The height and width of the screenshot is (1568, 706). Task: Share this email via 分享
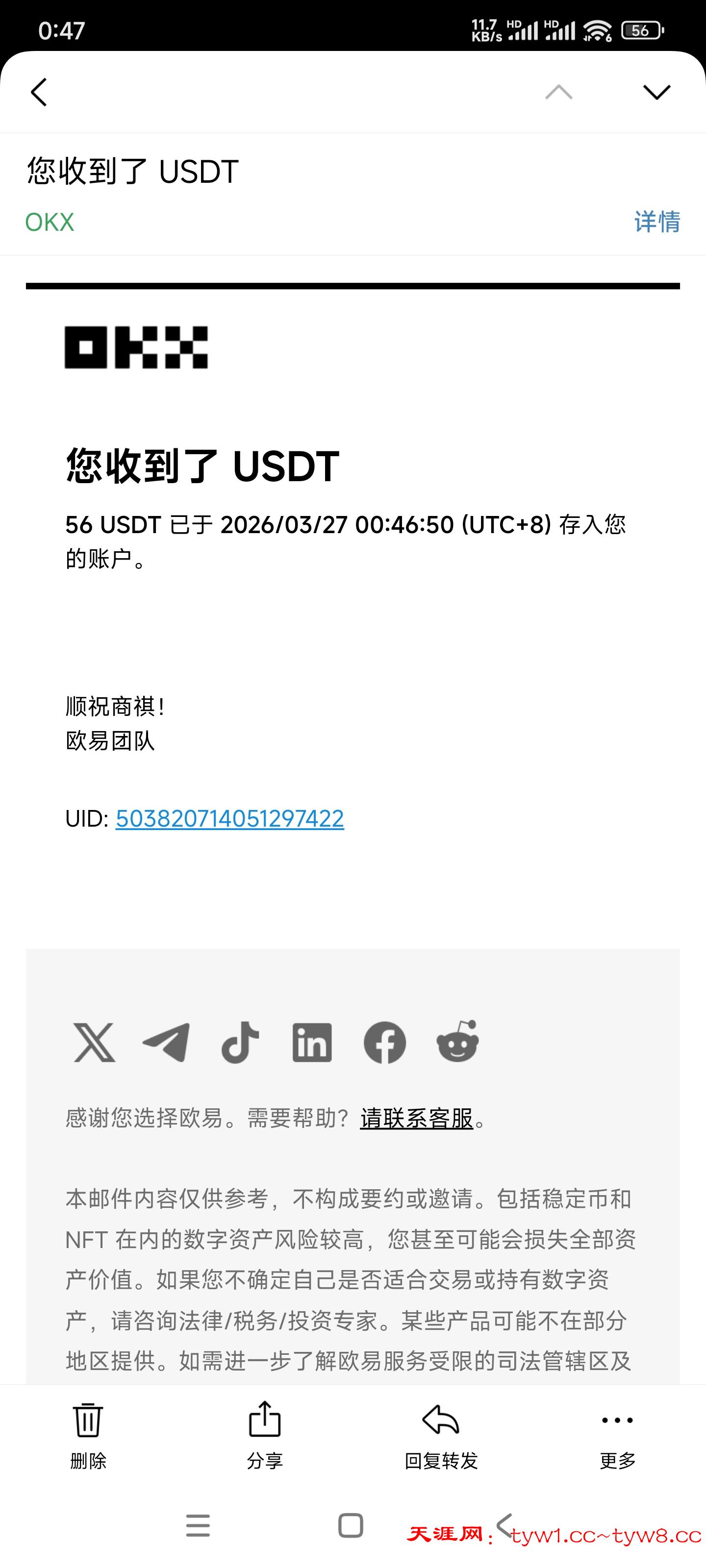265,1435
